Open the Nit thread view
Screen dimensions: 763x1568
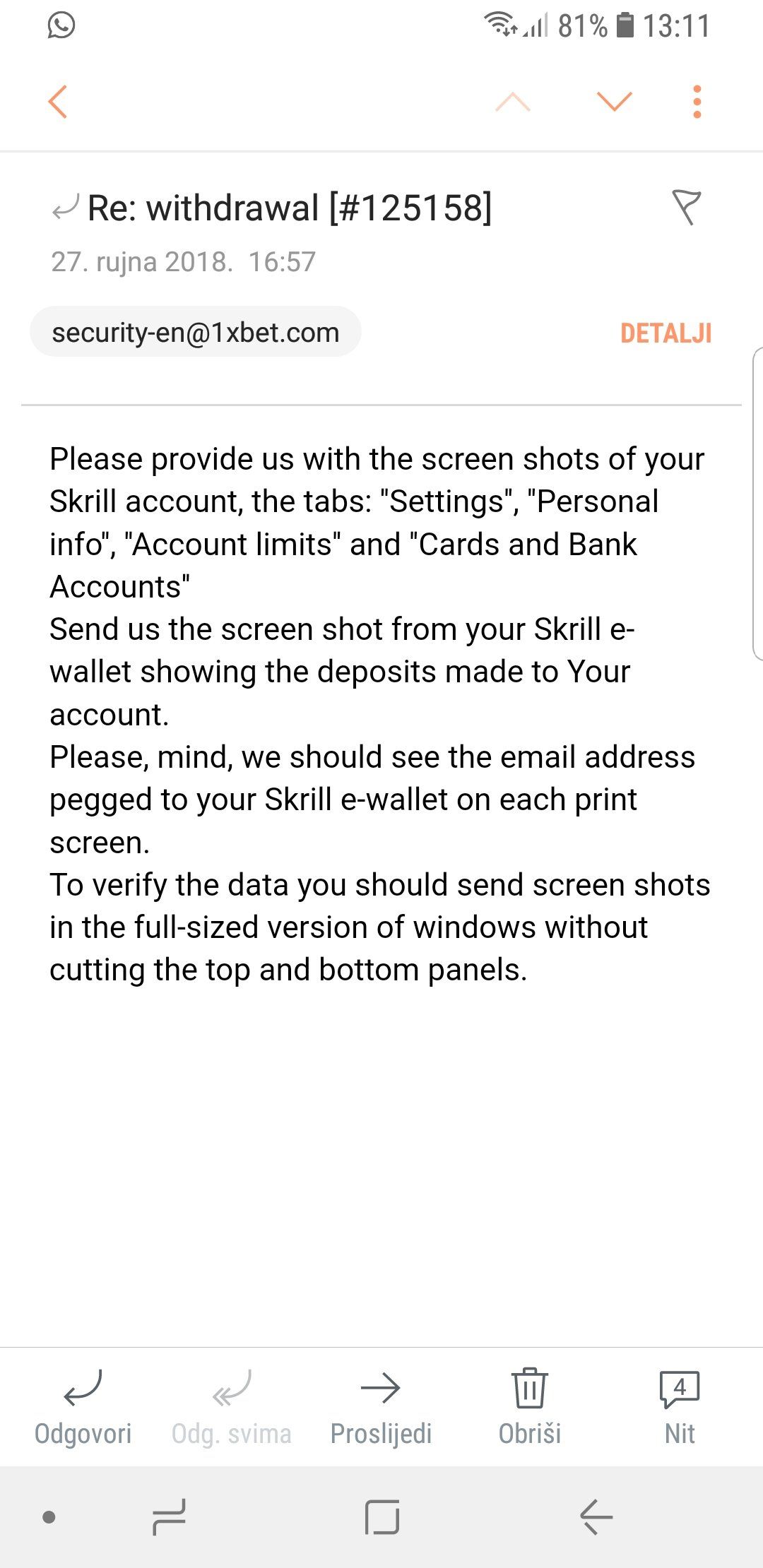coord(679,1406)
